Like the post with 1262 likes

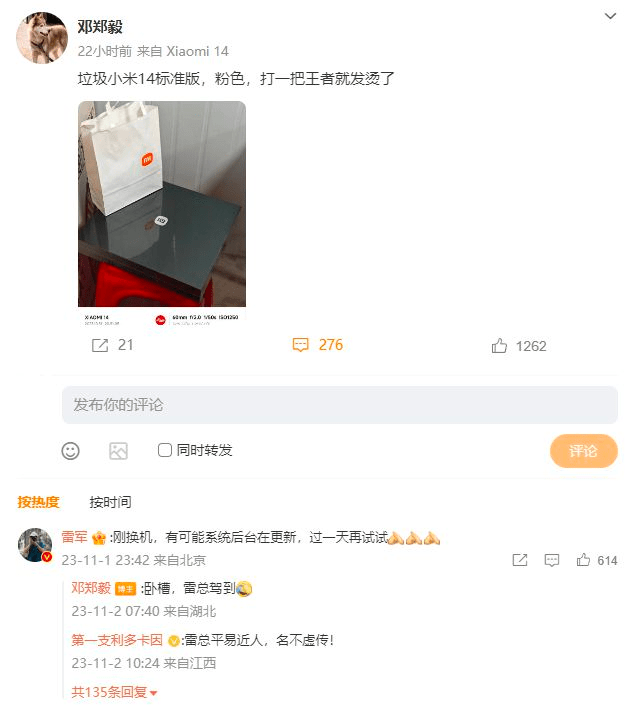[x=519, y=346]
